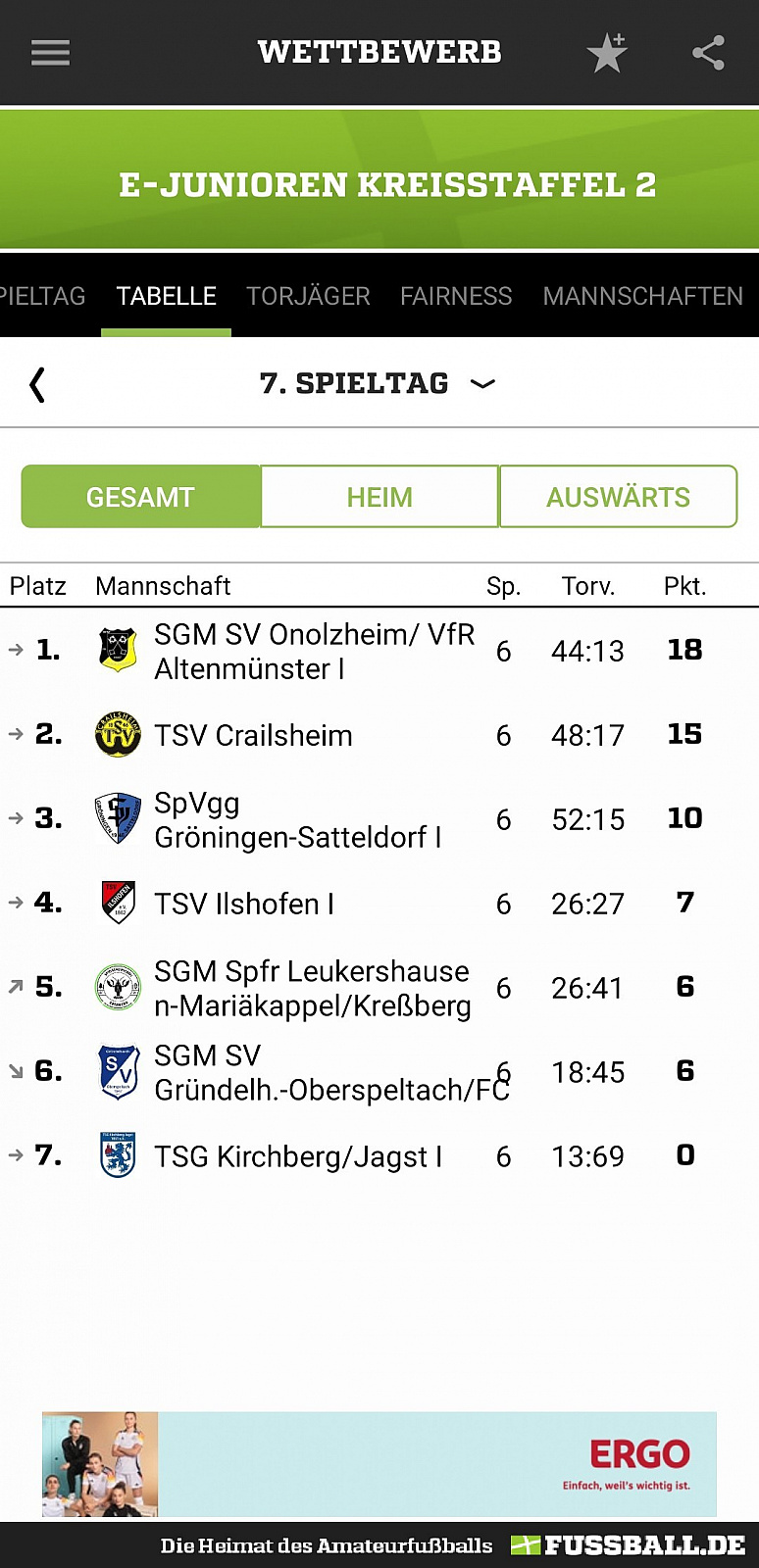Share this competition
The width and height of the screenshot is (759, 1568).
click(708, 53)
